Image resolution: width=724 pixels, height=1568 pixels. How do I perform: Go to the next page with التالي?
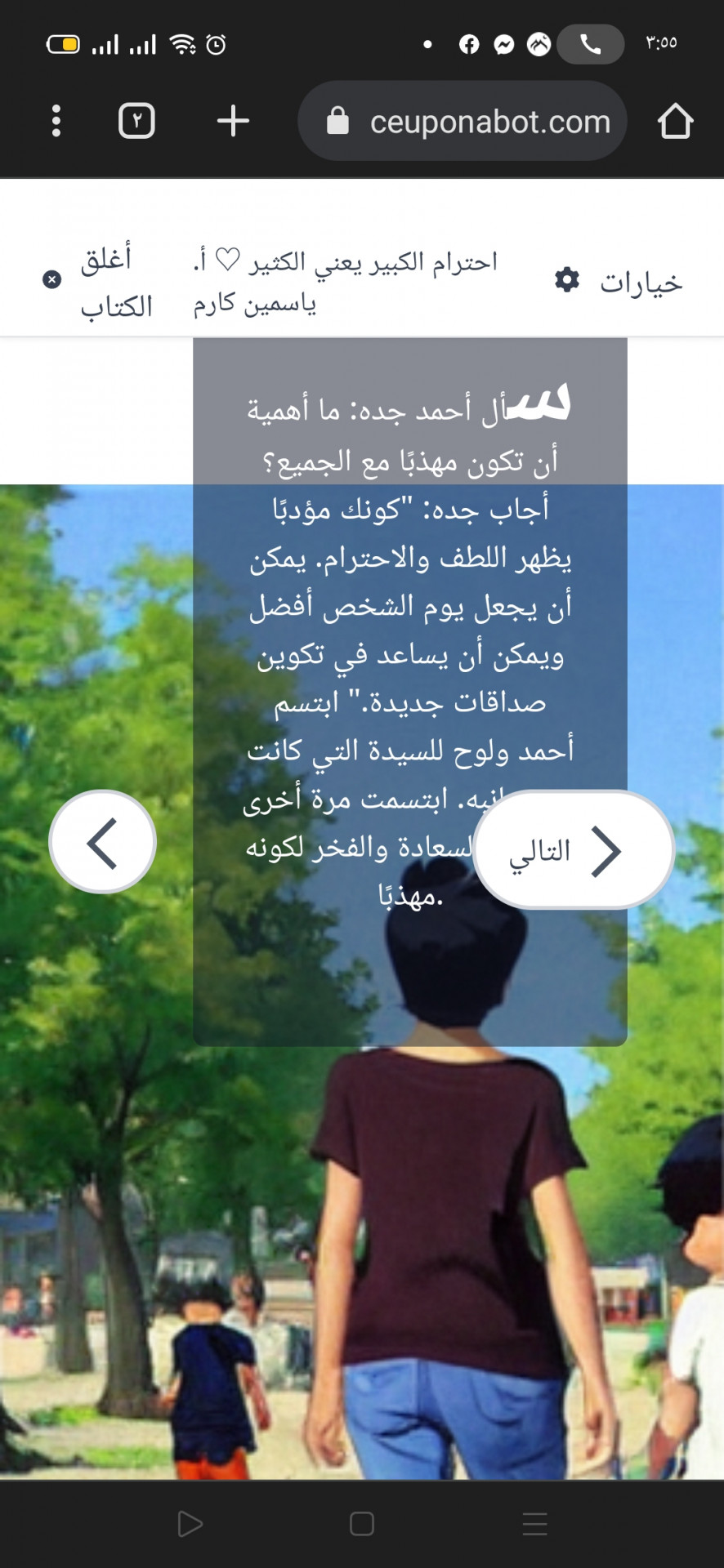574,850
